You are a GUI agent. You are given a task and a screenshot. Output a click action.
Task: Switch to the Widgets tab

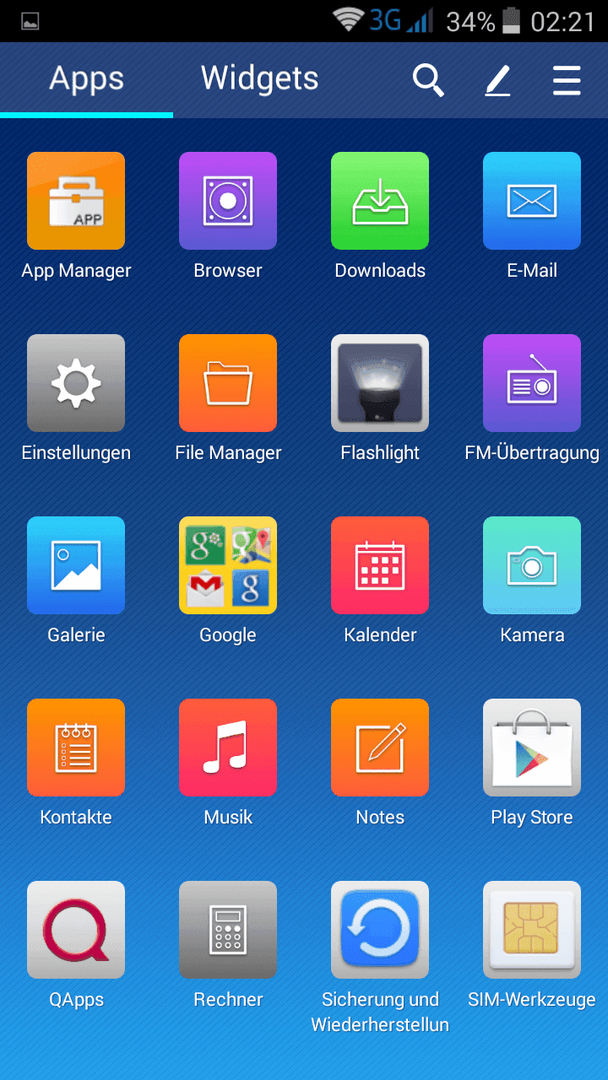pos(260,79)
